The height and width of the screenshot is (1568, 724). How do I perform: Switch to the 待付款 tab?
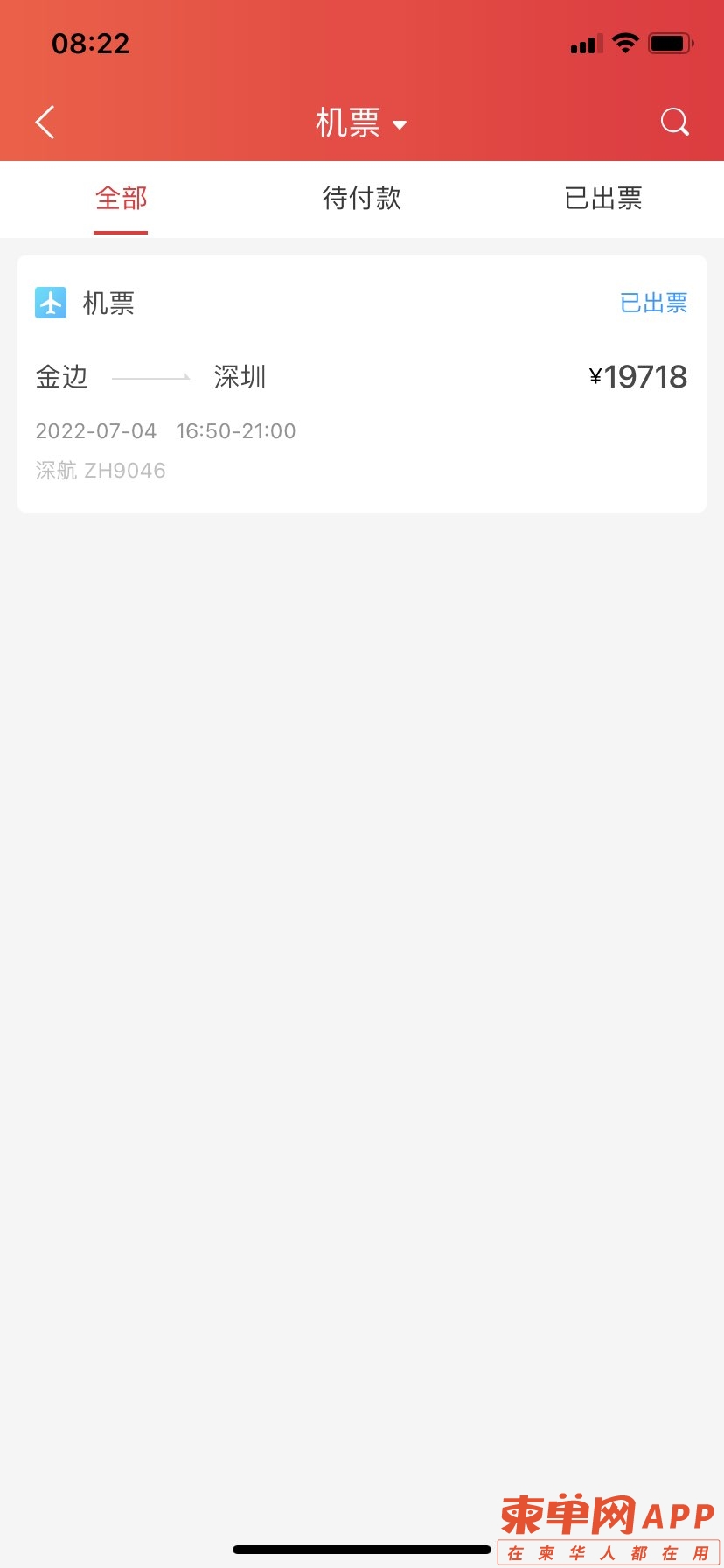(x=361, y=199)
